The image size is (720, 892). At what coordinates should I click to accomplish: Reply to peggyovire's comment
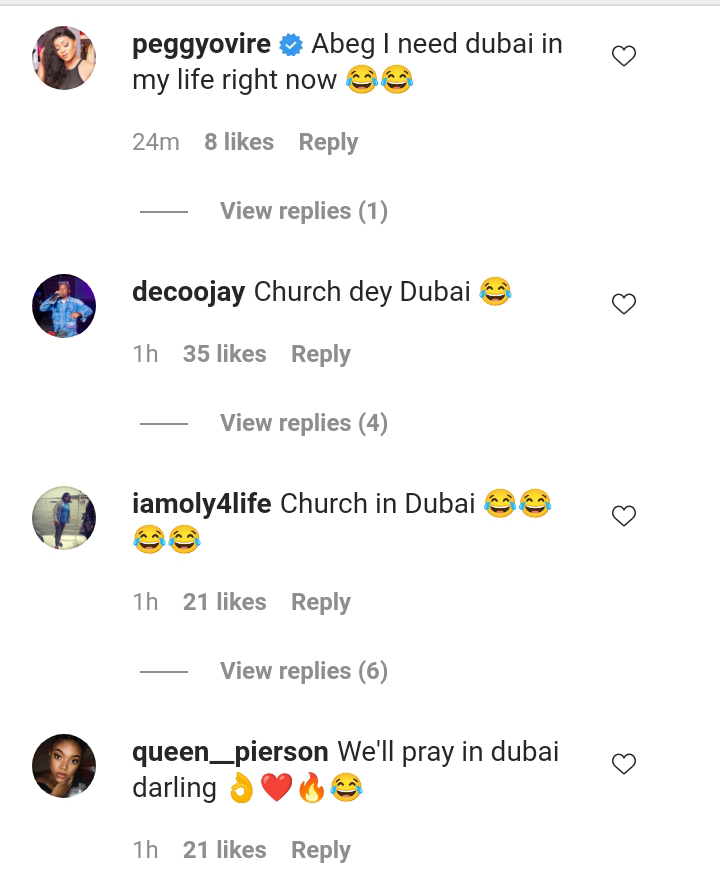328,142
